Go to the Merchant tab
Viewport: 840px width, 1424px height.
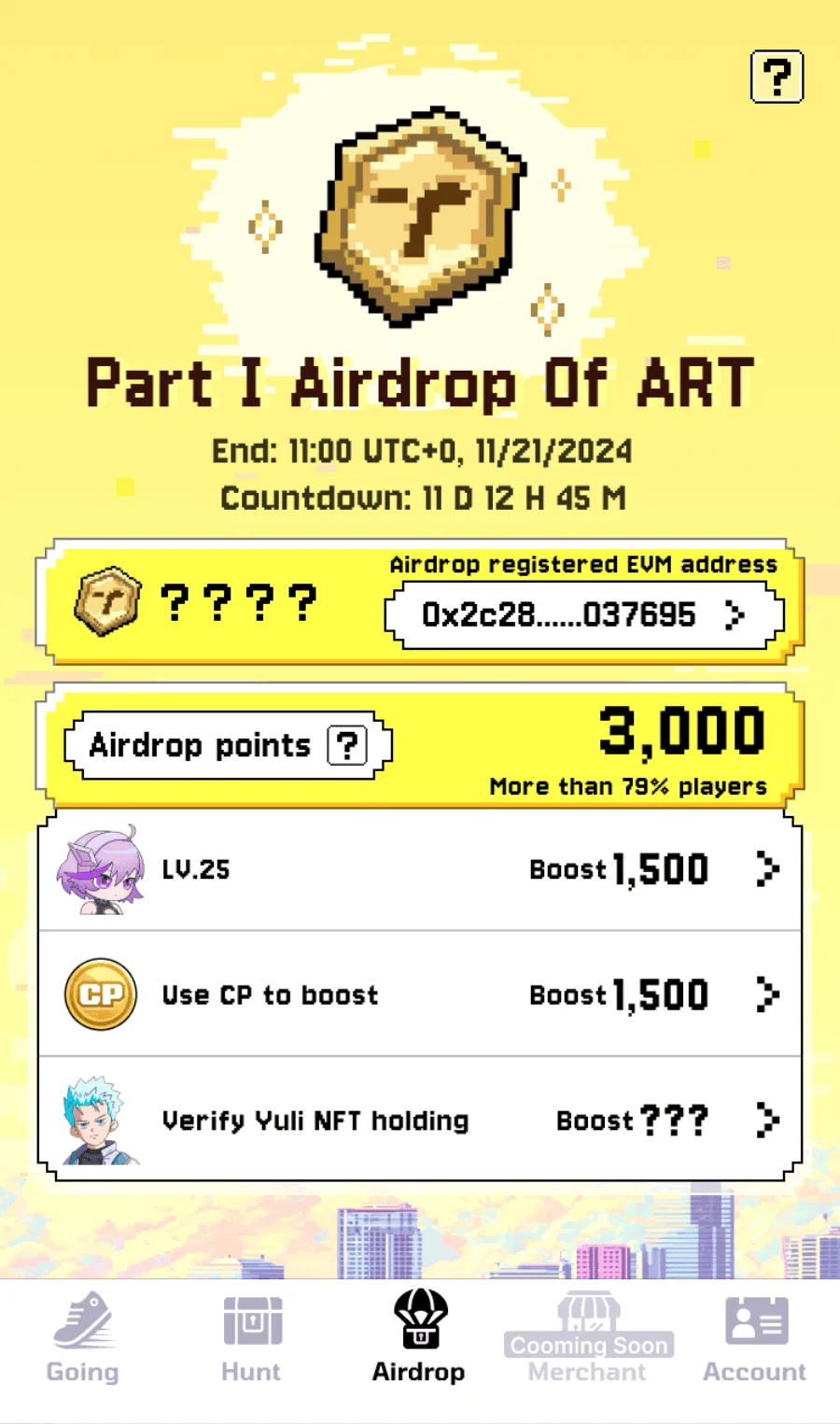(x=587, y=1337)
